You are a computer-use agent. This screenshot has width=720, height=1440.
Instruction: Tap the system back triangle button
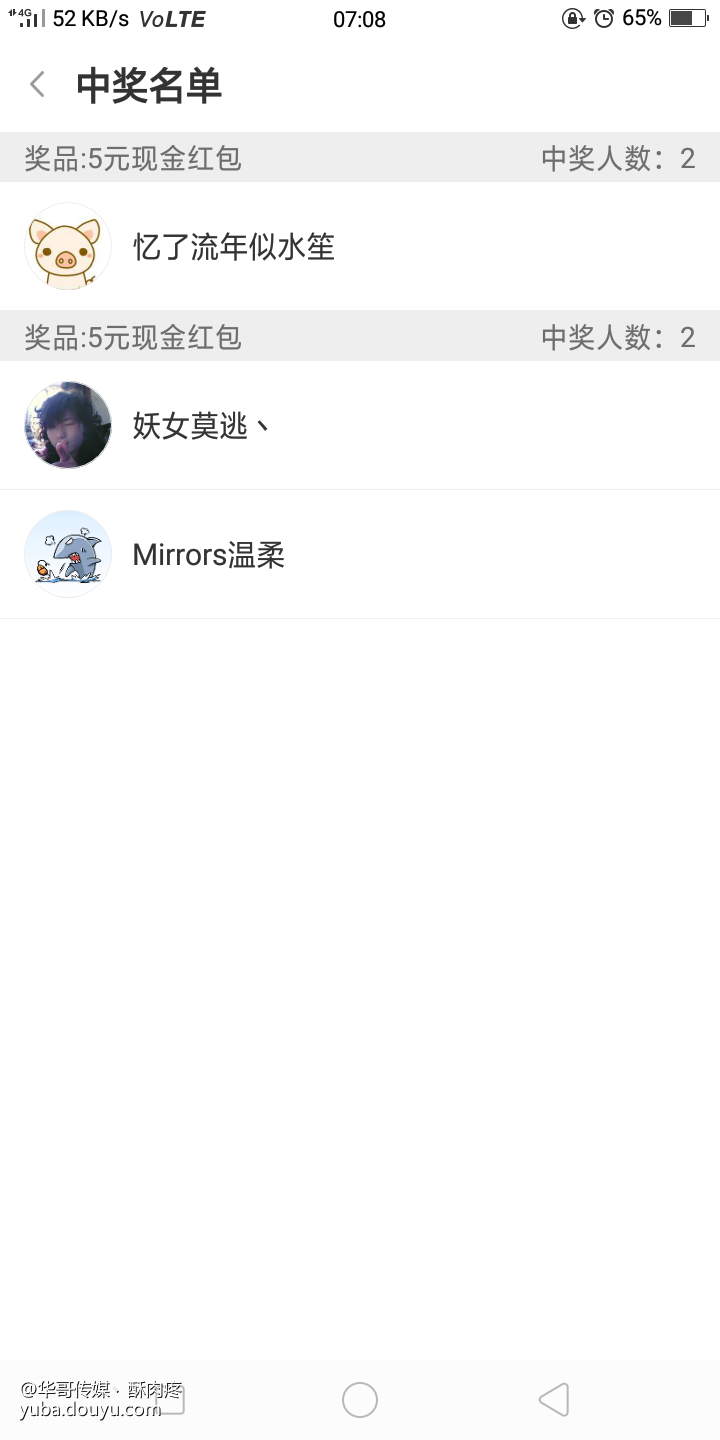553,1400
